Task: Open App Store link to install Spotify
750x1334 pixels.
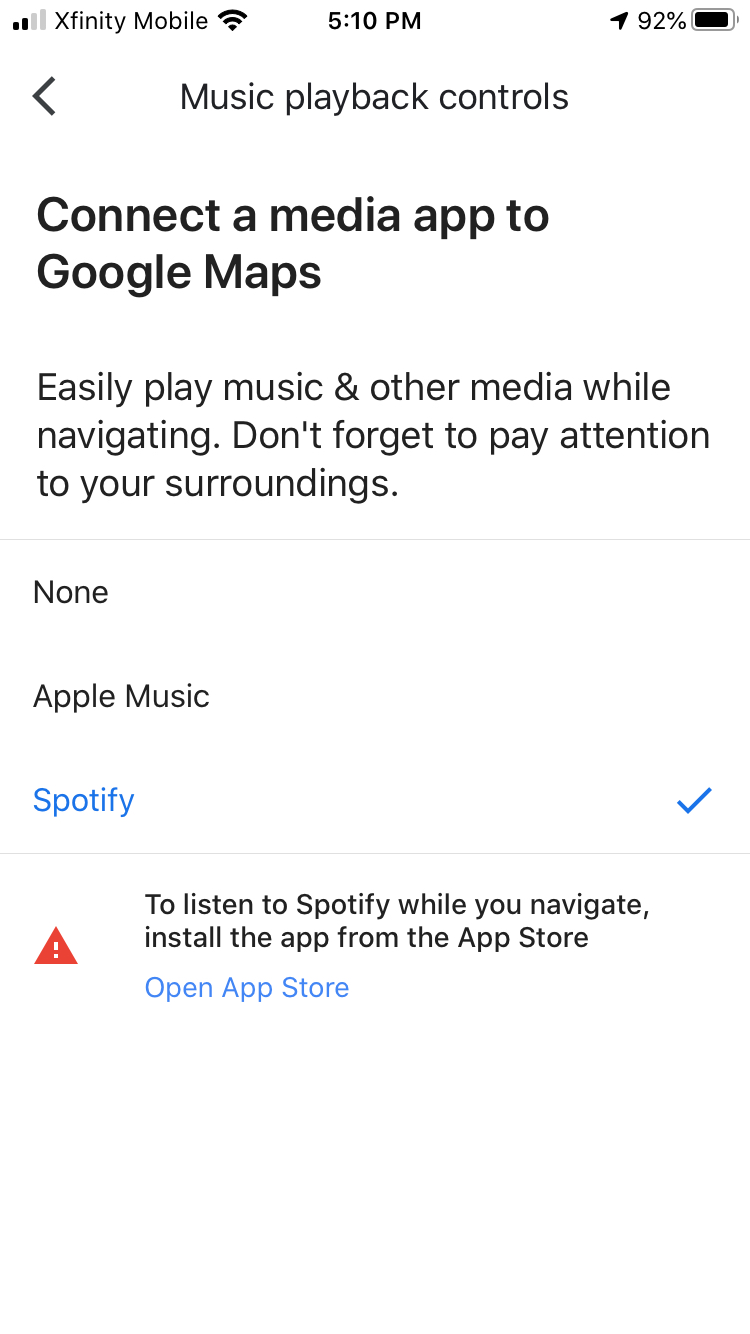Action: point(247,988)
